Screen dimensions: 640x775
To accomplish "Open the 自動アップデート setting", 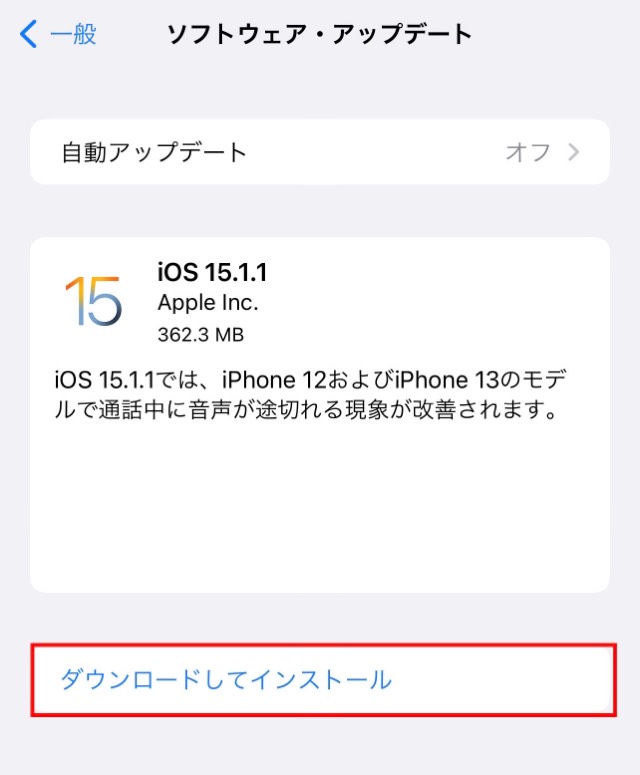I will [320, 152].
